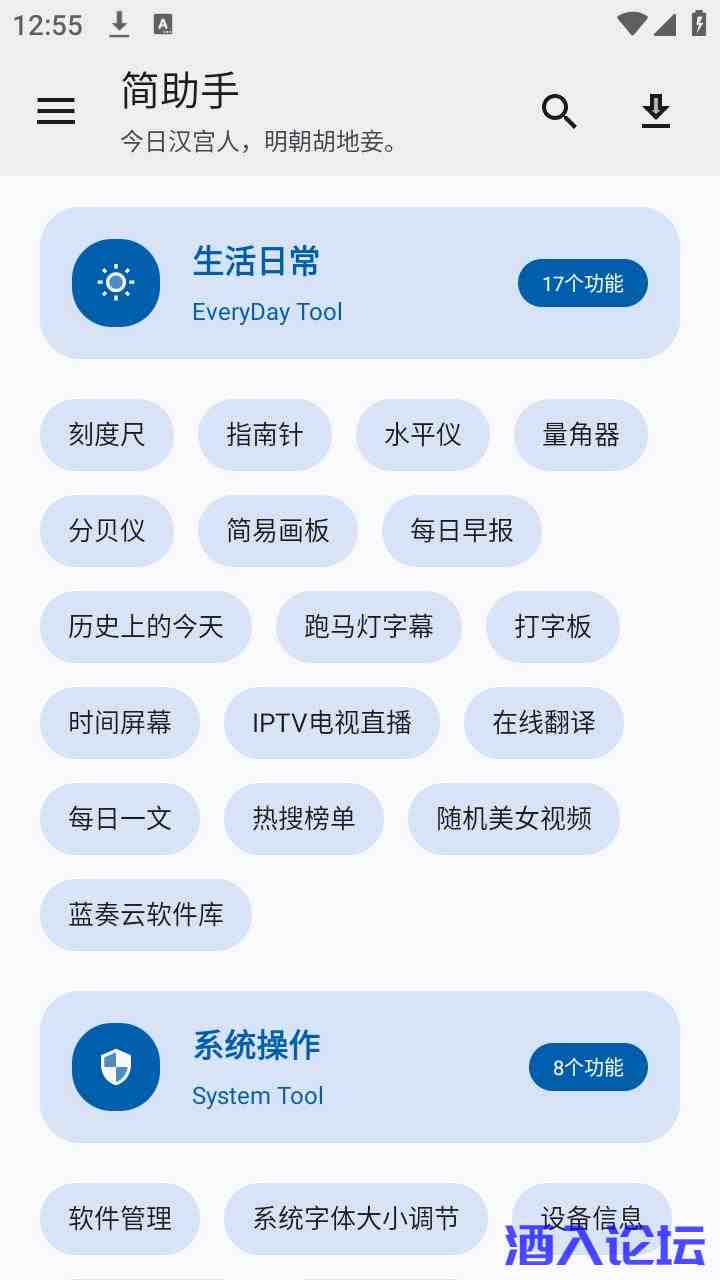720x1280 pixels.
Task: Open 简易画板 drawing board
Action: coord(278,531)
